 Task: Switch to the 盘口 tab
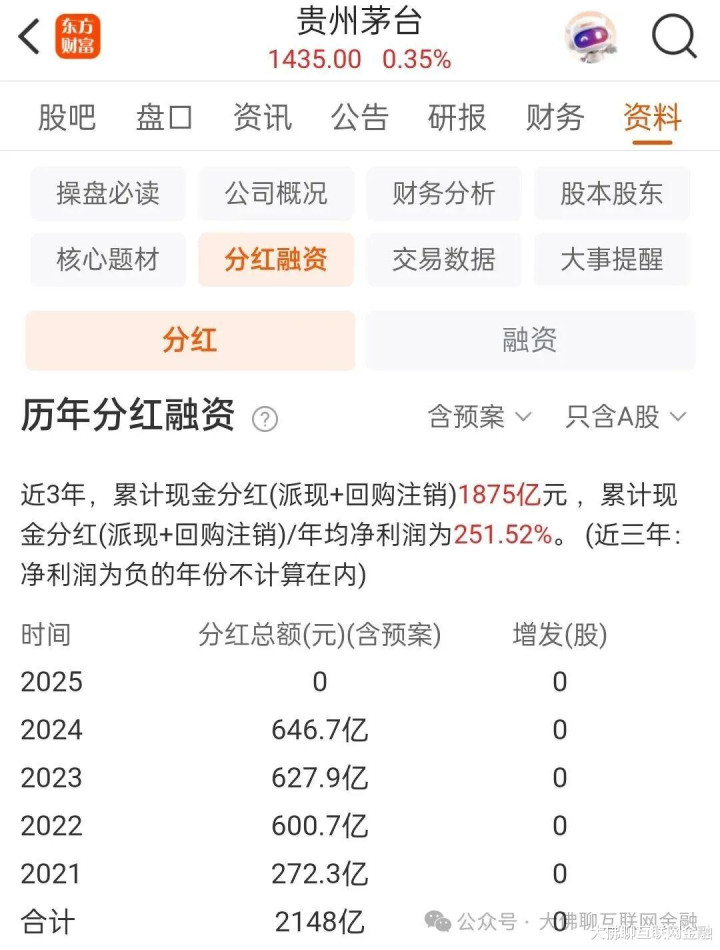164,117
